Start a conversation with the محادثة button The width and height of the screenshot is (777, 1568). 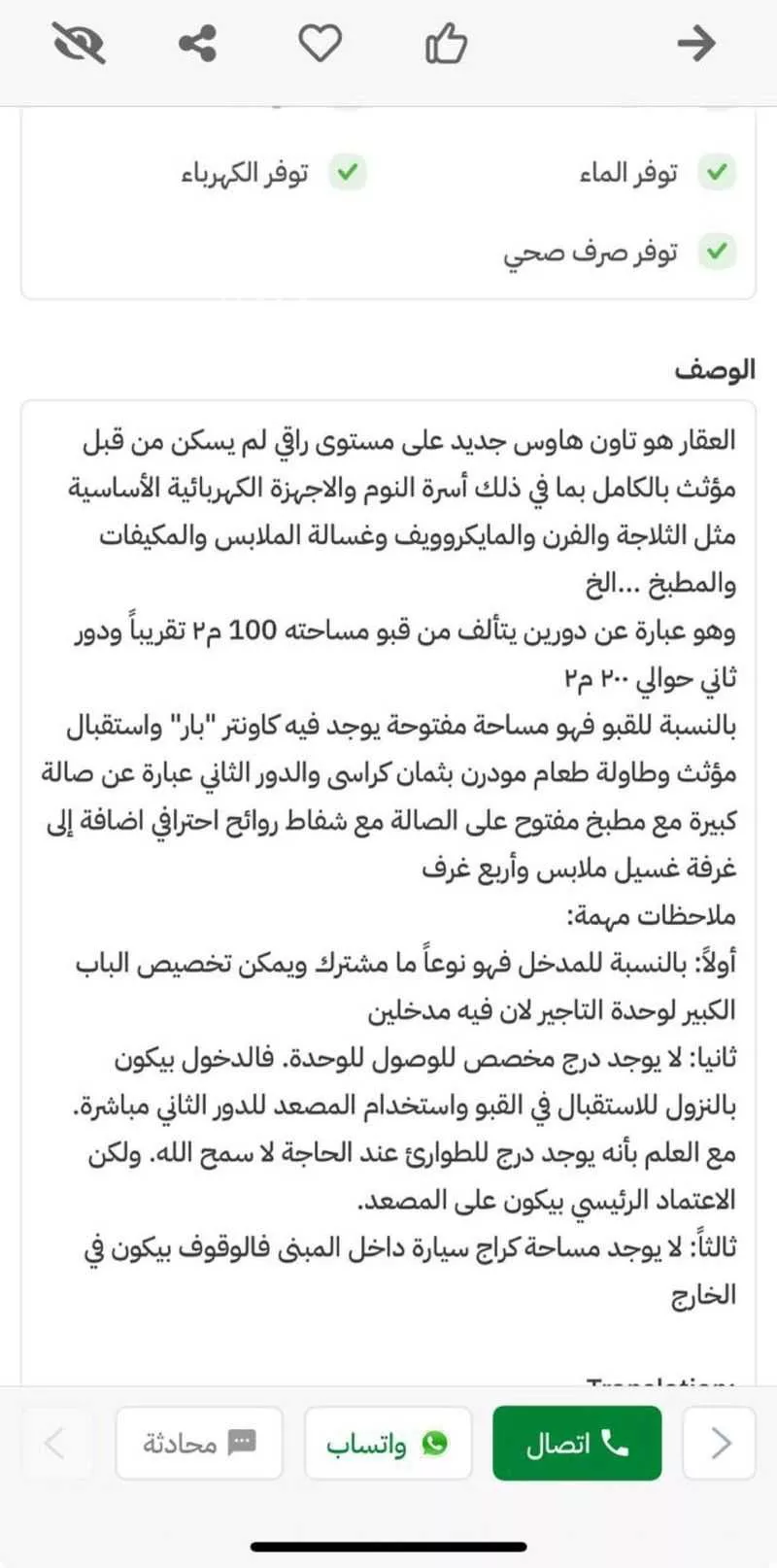[199, 1444]
